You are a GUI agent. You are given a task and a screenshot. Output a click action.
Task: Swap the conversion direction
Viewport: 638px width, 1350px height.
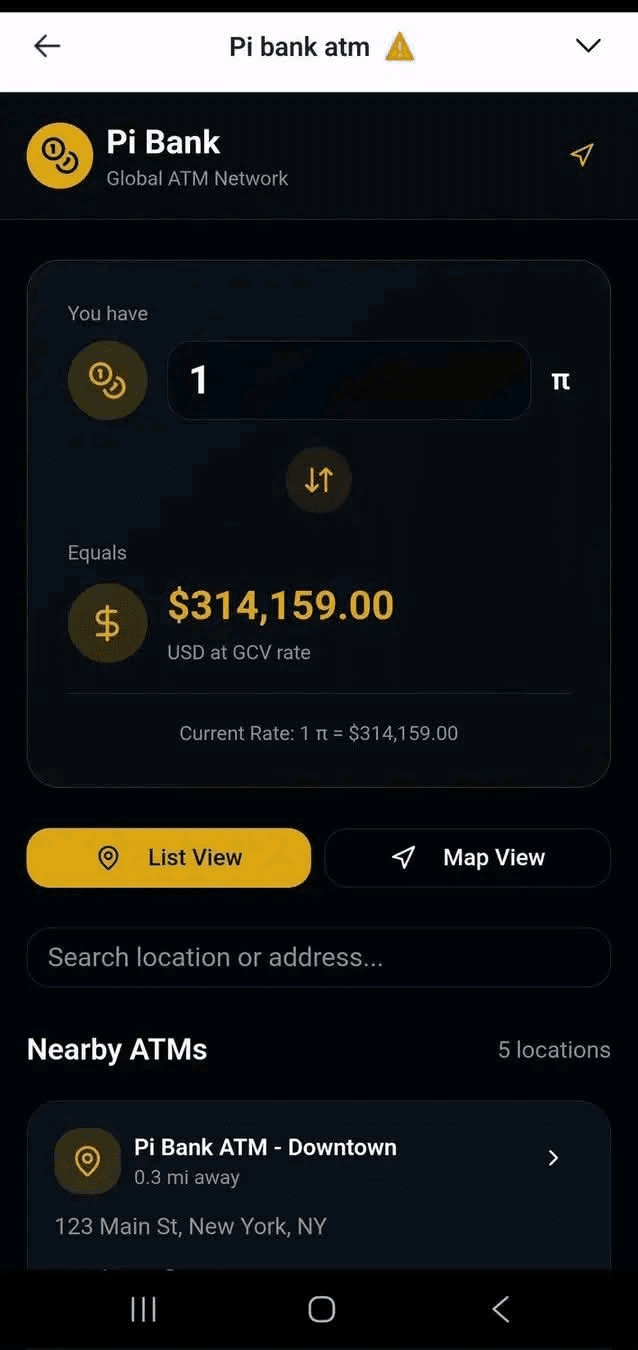pyautogui.click(x=318, y=480)
